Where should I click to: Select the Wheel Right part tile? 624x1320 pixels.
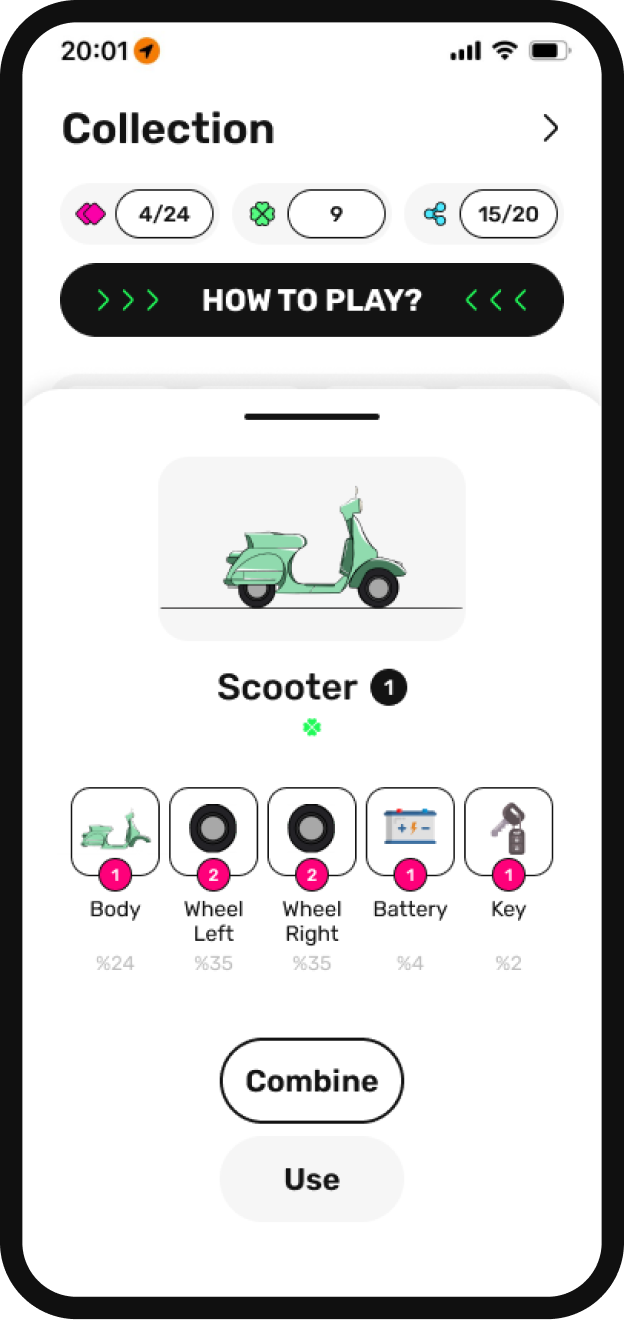tap(311, 831)
